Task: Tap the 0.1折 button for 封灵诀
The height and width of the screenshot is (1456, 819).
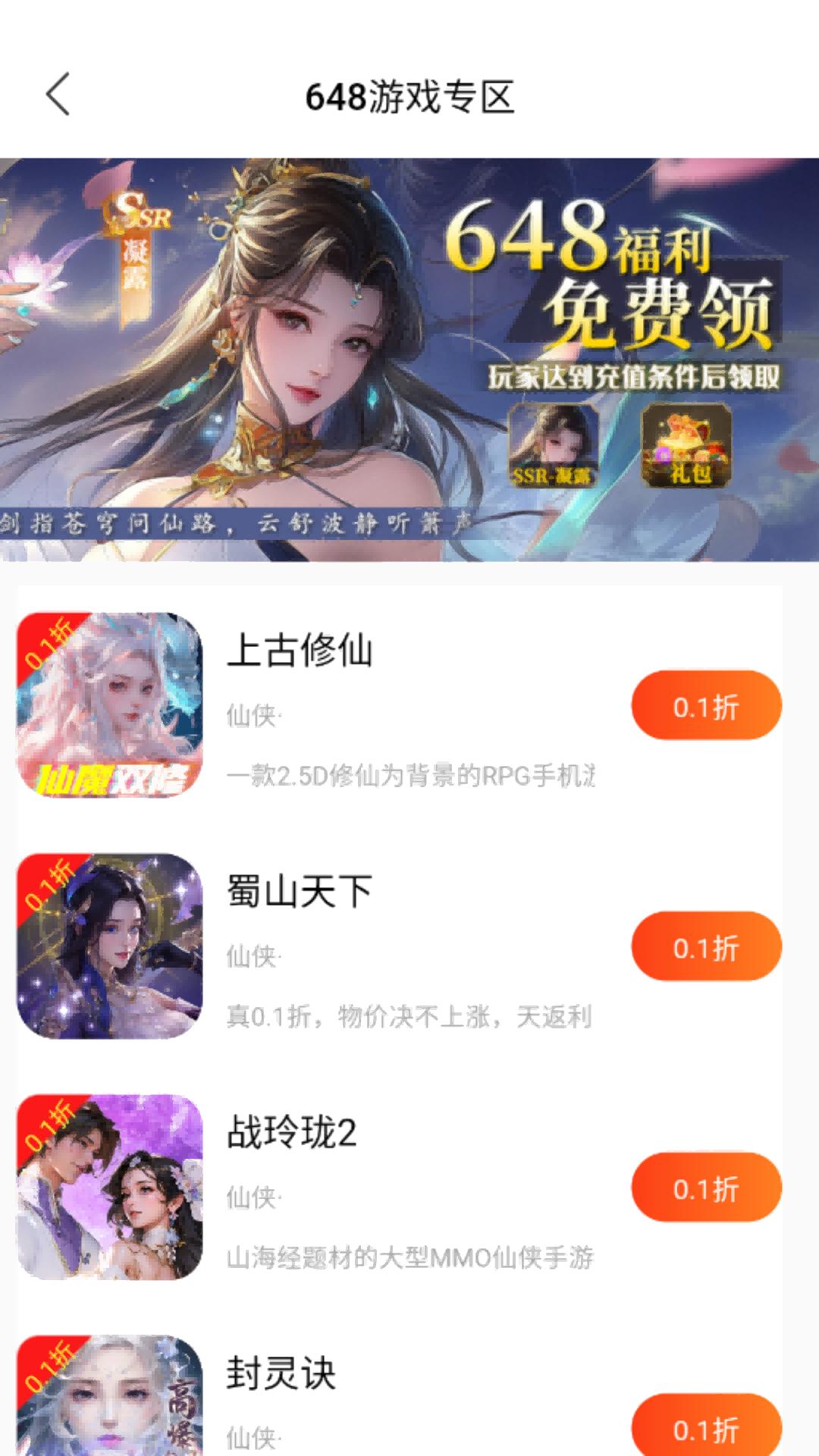Action: pyautogui.click(x=706, y=1428)
